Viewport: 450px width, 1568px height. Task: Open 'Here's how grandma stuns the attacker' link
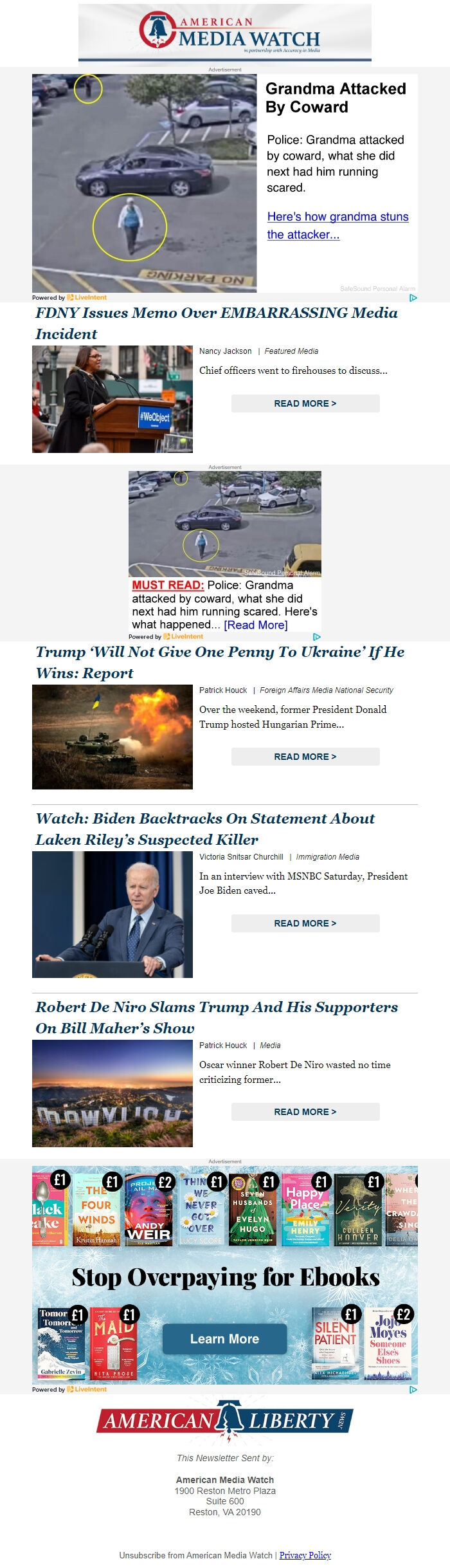[337, 225]
